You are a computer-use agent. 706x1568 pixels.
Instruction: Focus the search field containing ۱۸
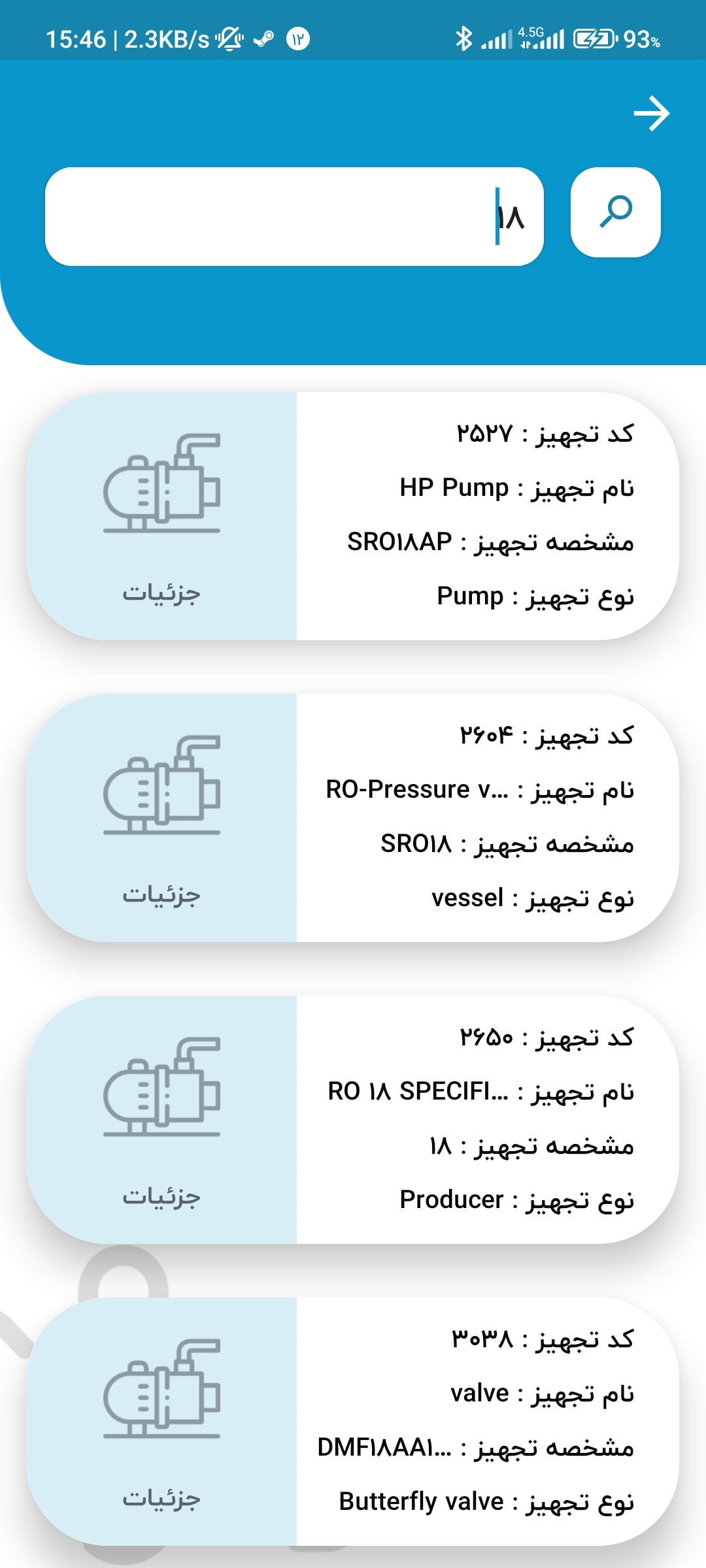pos(294,216)
